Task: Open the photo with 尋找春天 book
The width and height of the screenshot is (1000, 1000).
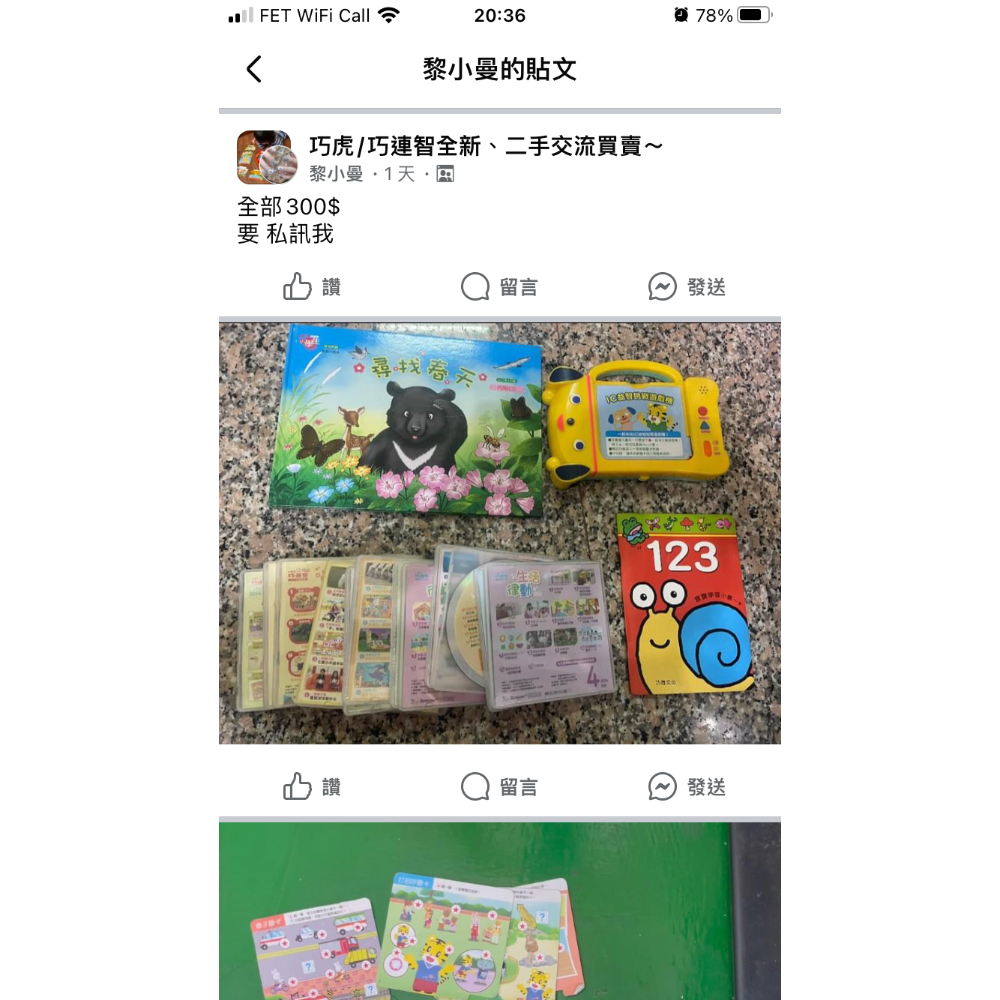Action: (499, 532)
